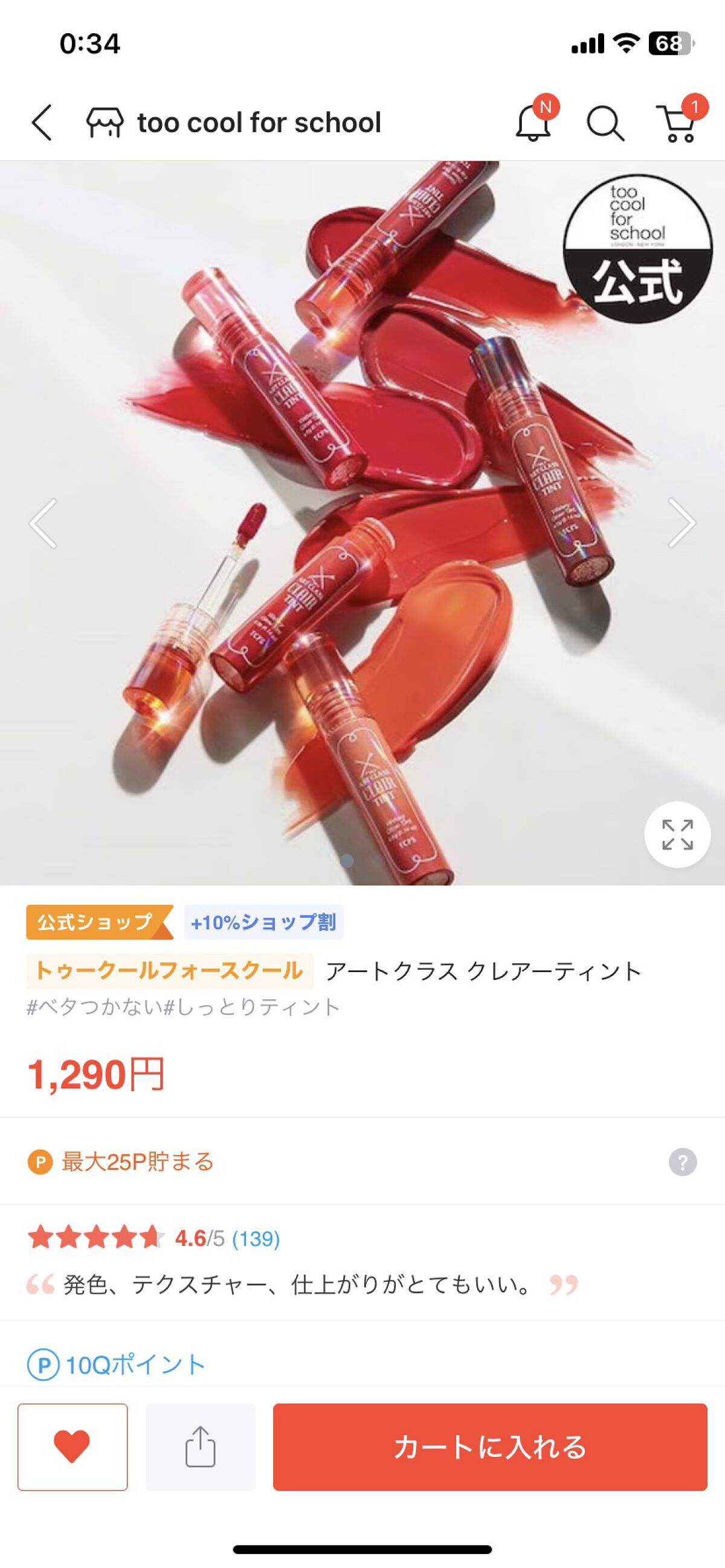Screen dimensions: 725x1568
Task: Open the points help question mark
Action: pyautogui.click(x=682, y=1162)
